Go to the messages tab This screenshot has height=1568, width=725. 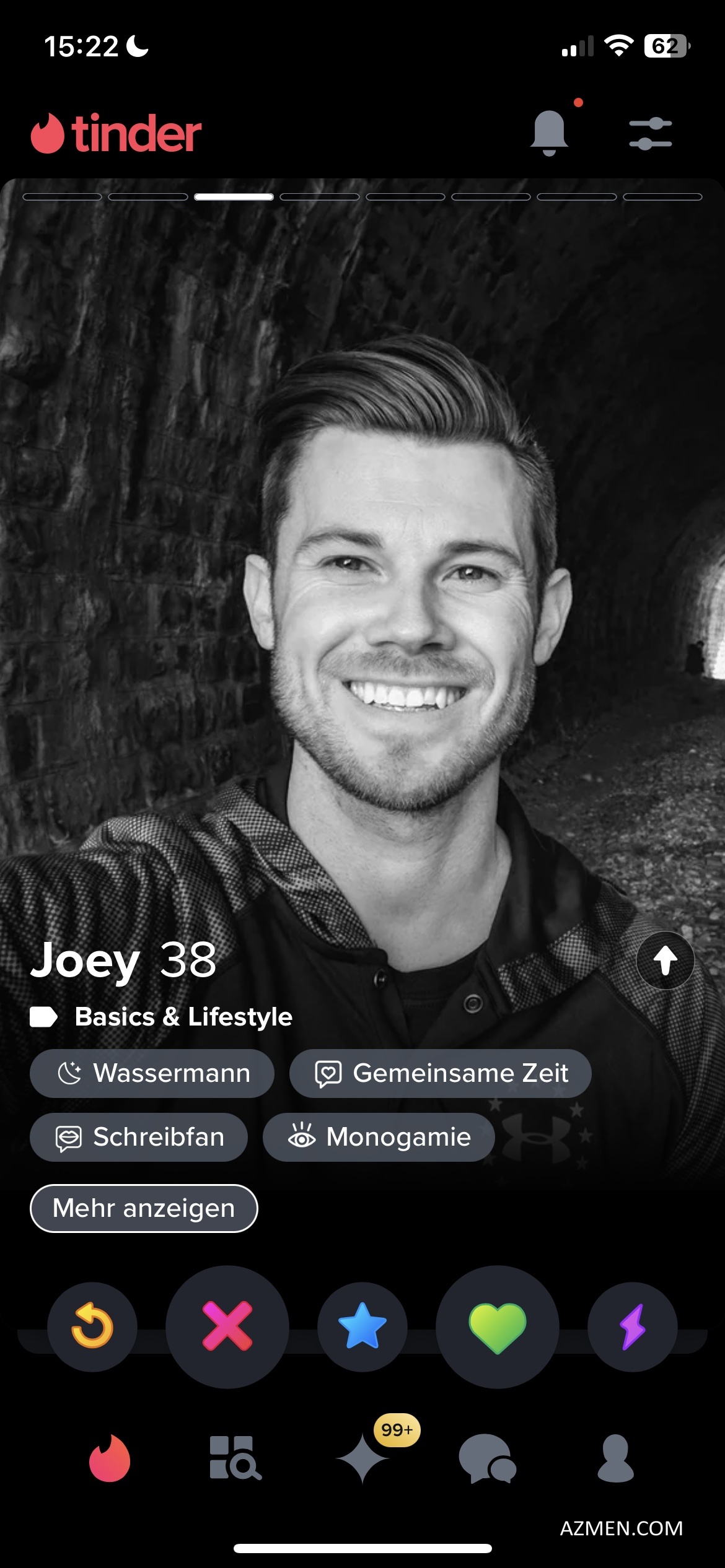(487, 1458)
